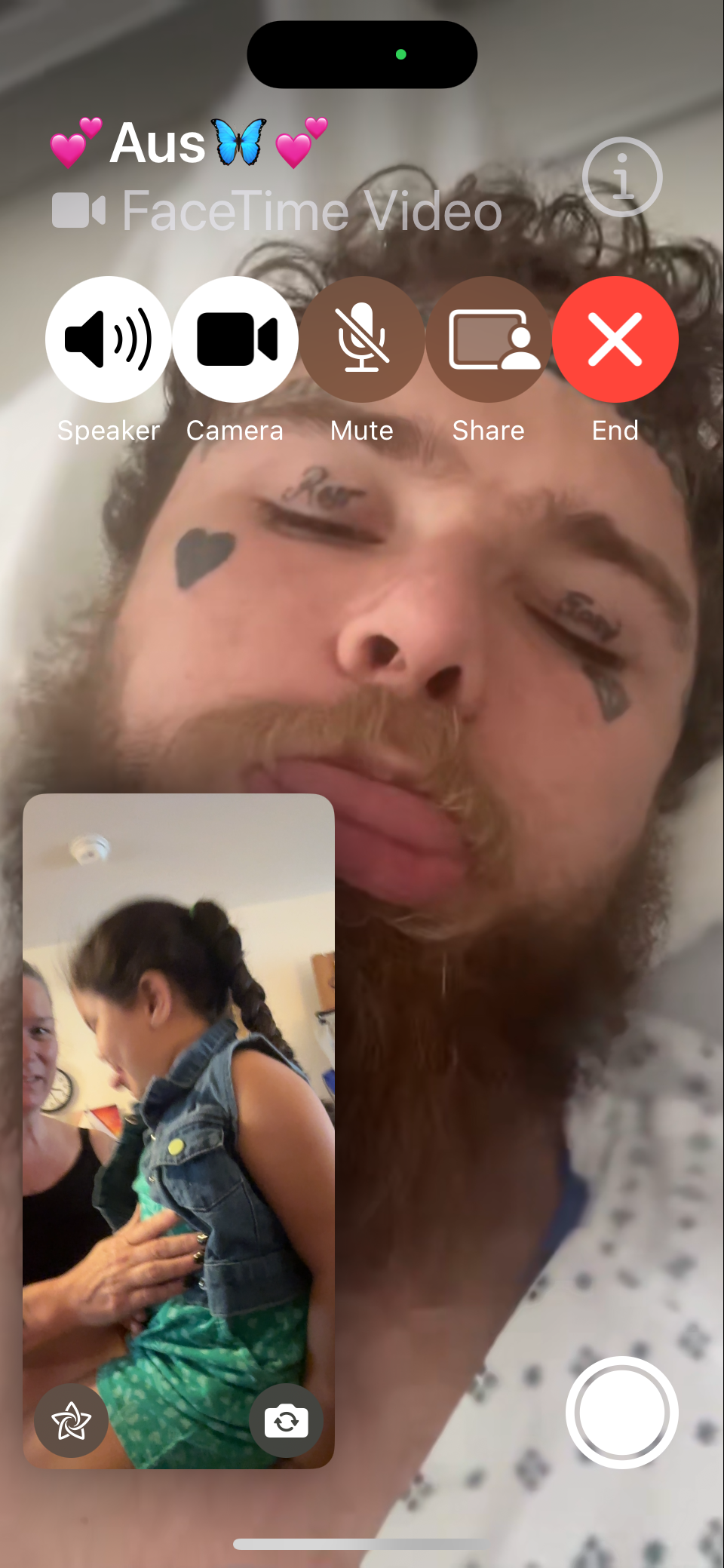Open the Share screen option
724x1568 pixels.
tap(489, 339)
